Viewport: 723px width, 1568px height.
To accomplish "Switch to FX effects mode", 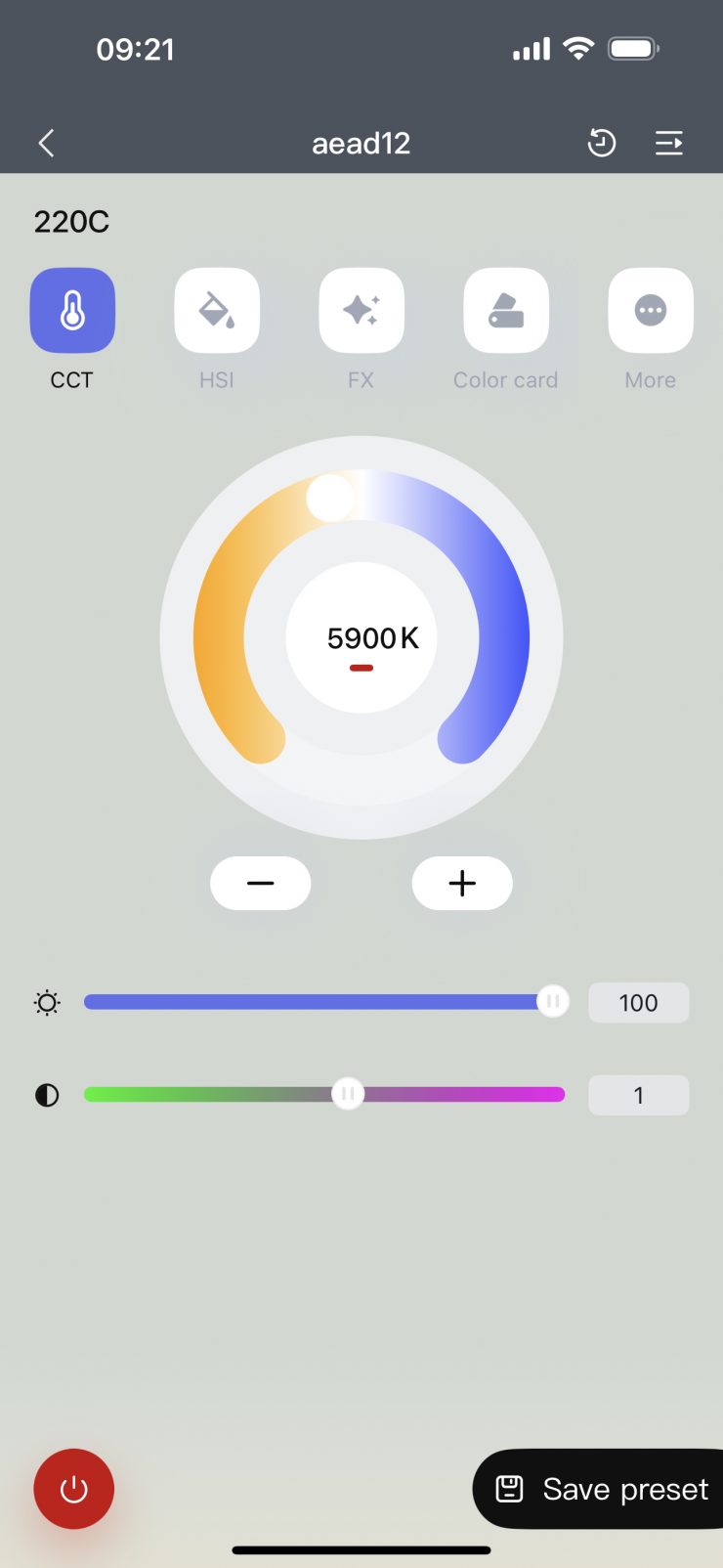I will (x=361, y=311).
